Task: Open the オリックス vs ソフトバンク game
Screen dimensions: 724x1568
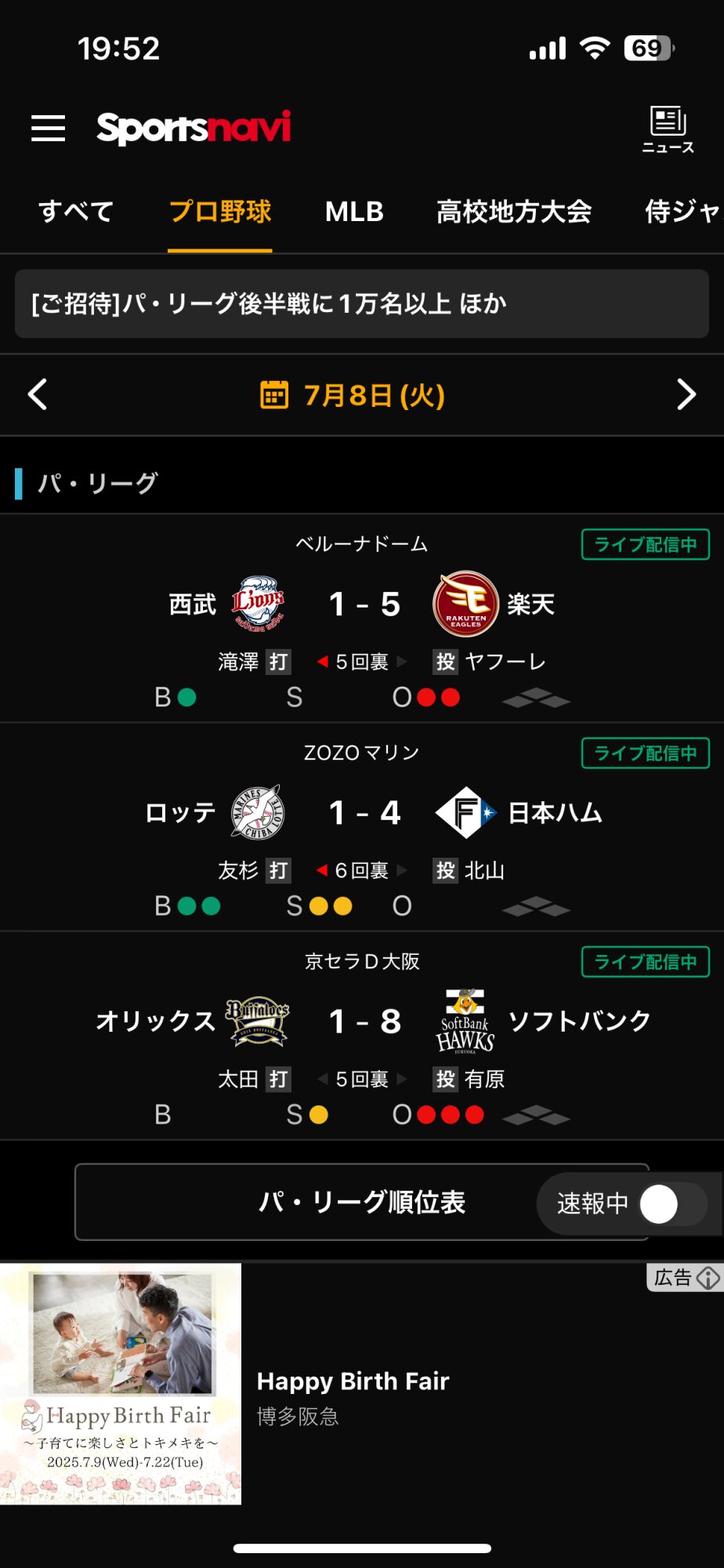Action: (364, 1022)
